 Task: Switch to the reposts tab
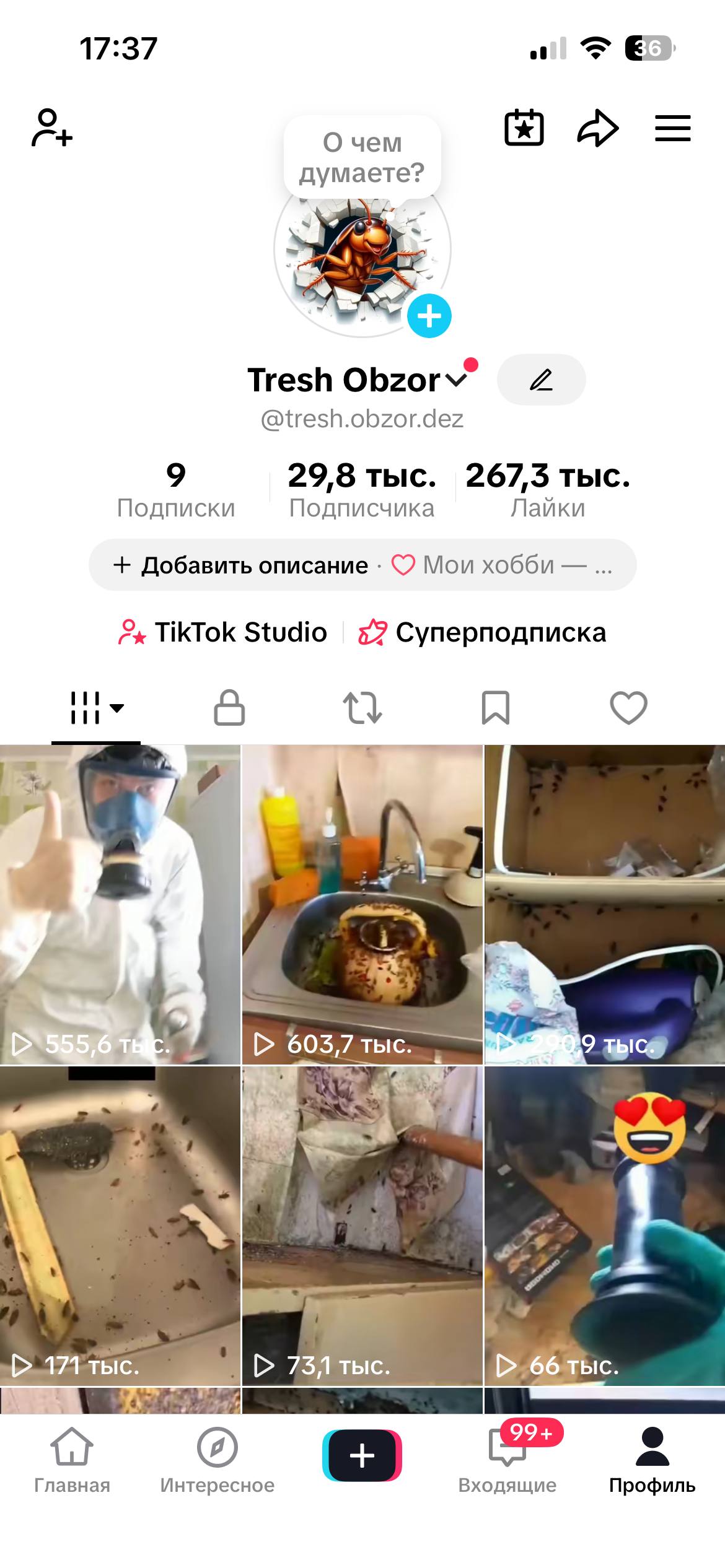point(362,707)
